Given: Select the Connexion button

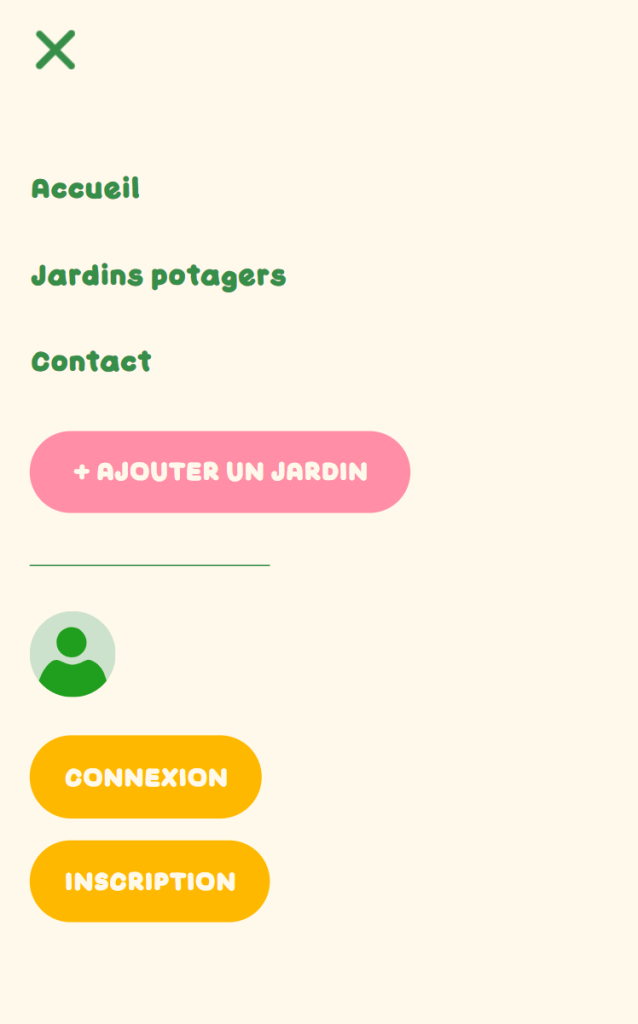Looking at the screenshot, I should (x=146, y=776).
